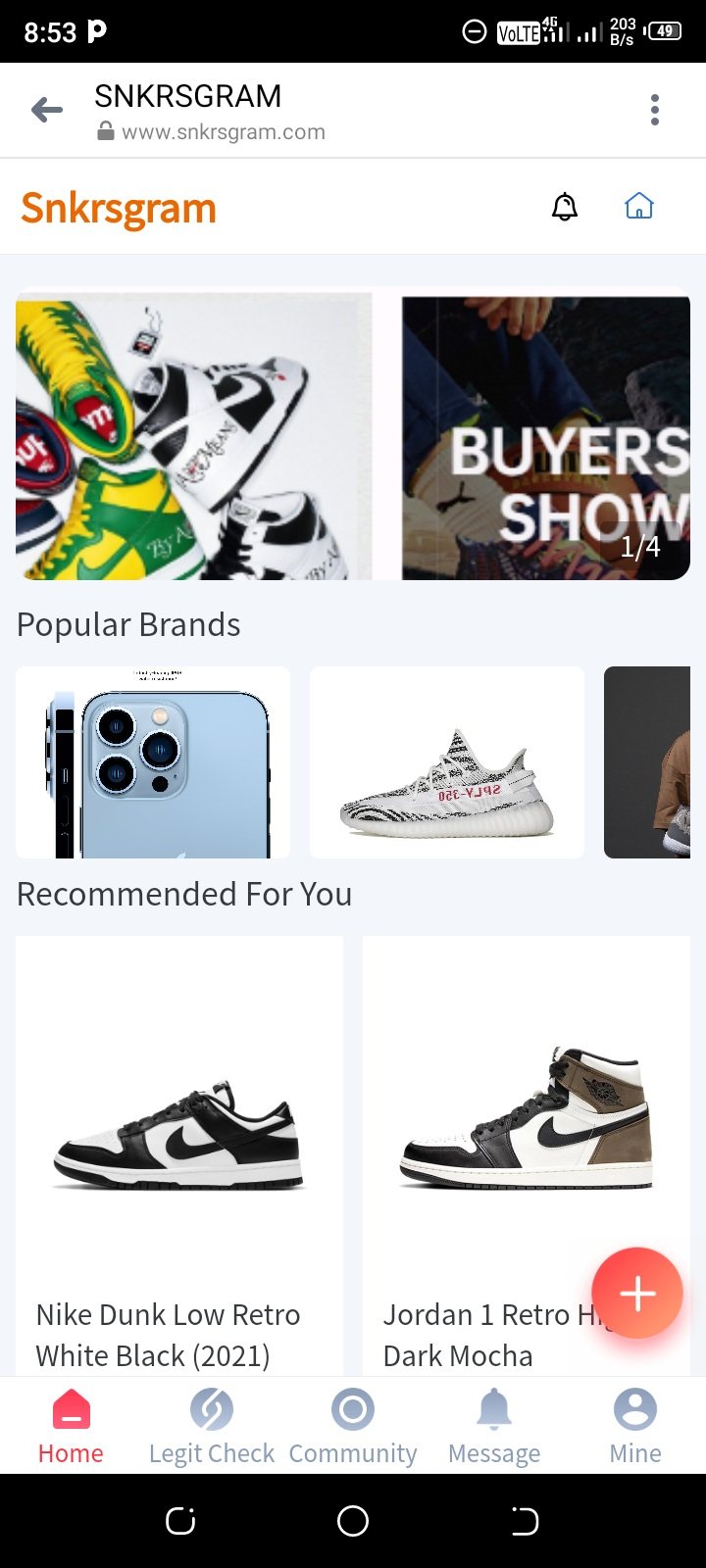This screenshot has width=706, height=1568.
Task: Open the browser overflow menu
Action: 655,110
